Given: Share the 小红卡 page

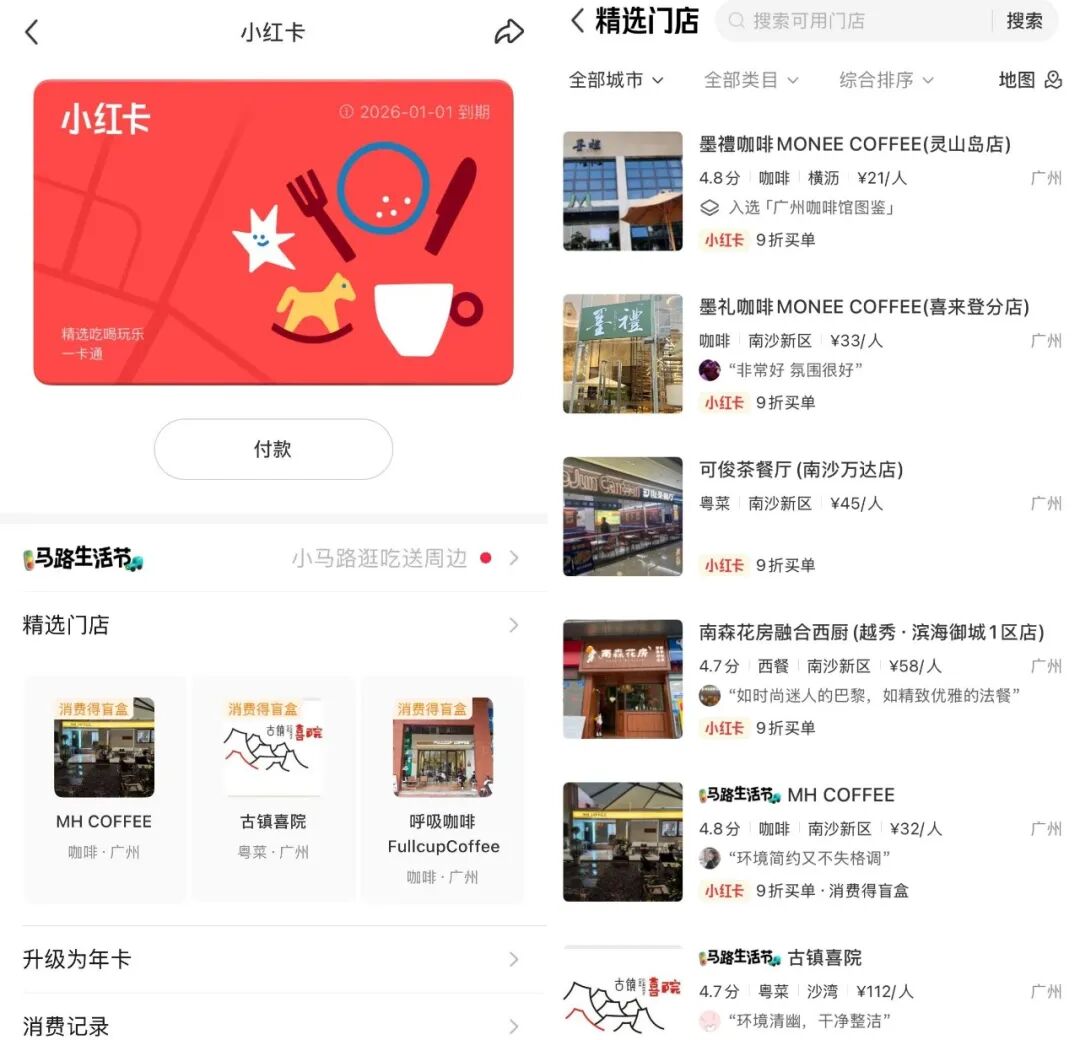Looking at the screenshot, I should pyautogui.click(x=509, y=32).
